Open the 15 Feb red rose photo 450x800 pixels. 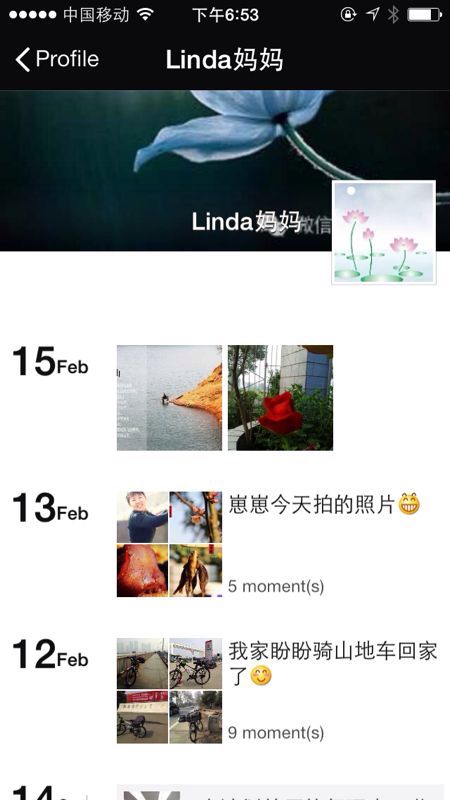(x=281, y=398)
